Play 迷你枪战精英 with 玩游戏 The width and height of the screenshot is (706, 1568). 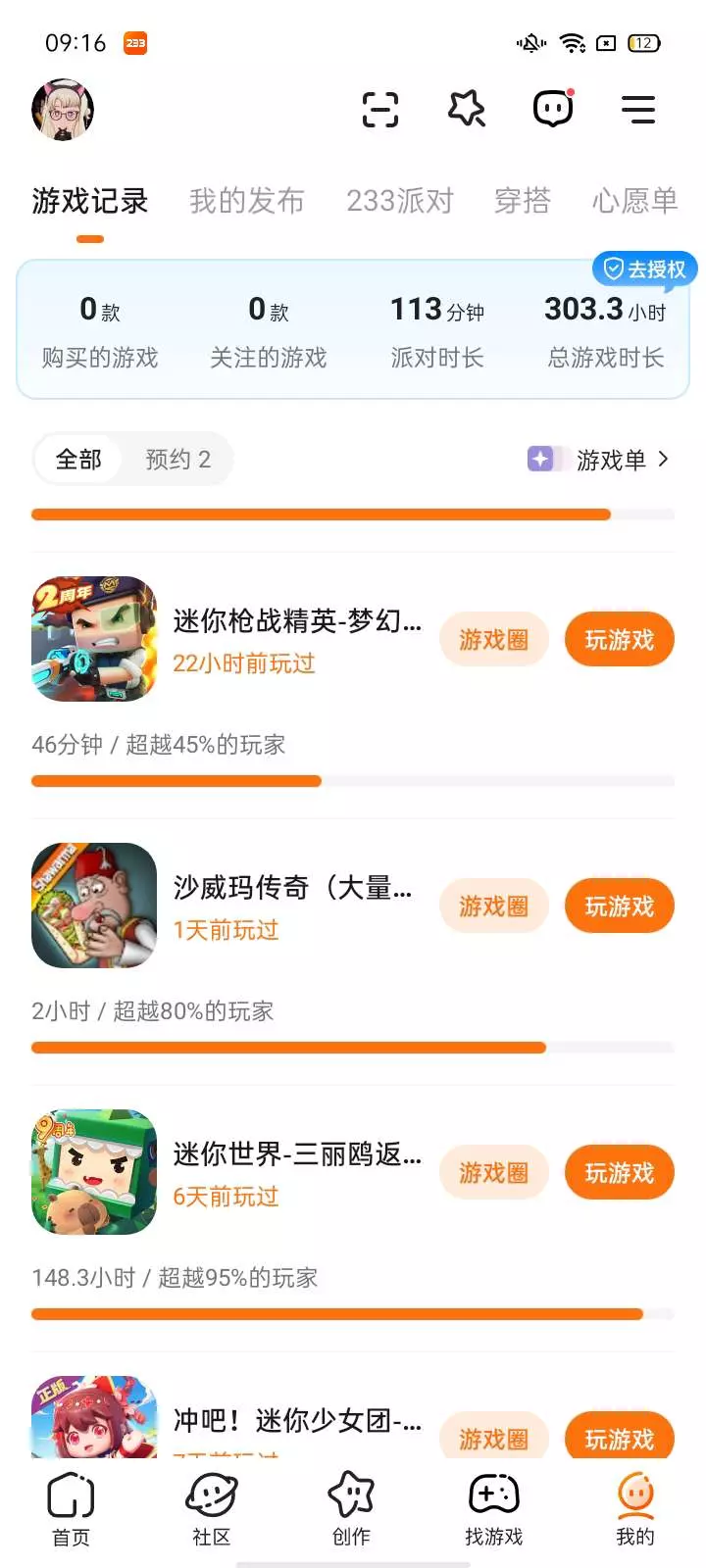[x=619, y=640]
